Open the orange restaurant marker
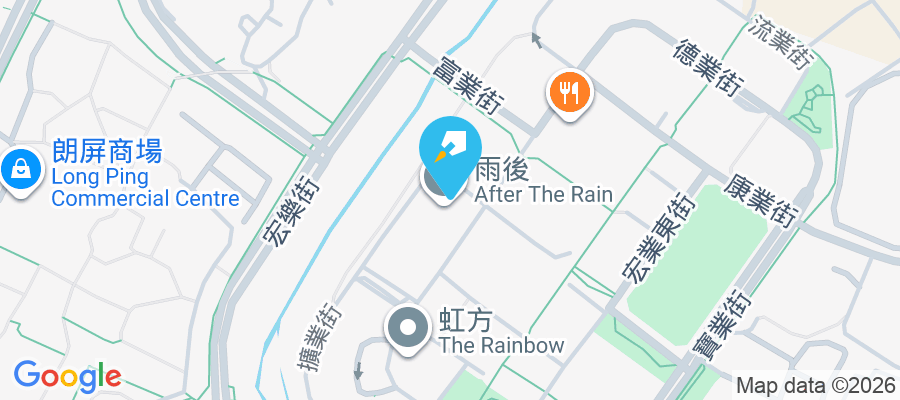The image size is (900, 400). (x=570, y=94)
